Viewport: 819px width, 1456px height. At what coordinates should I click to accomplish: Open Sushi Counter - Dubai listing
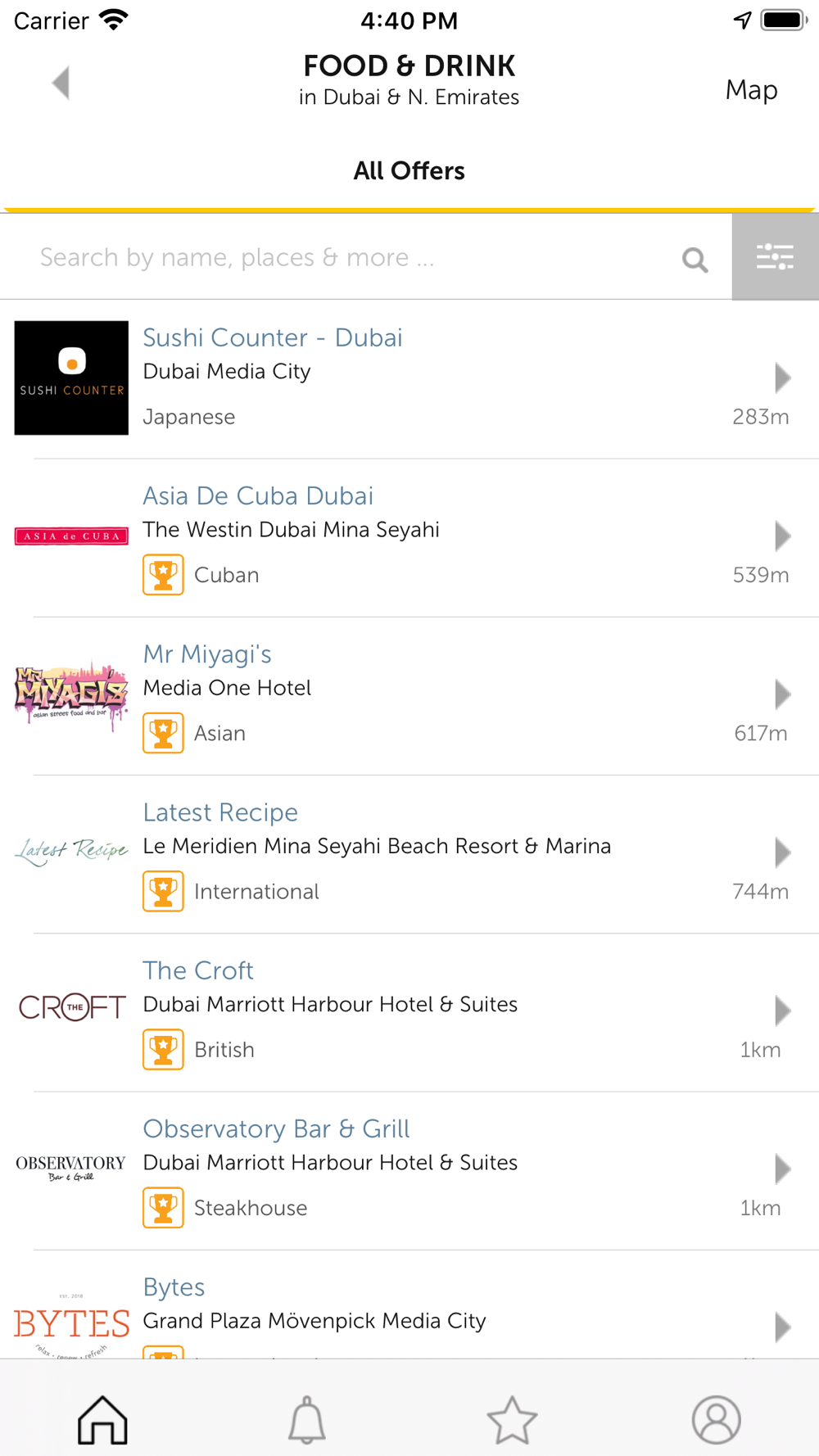pos(409,378)
